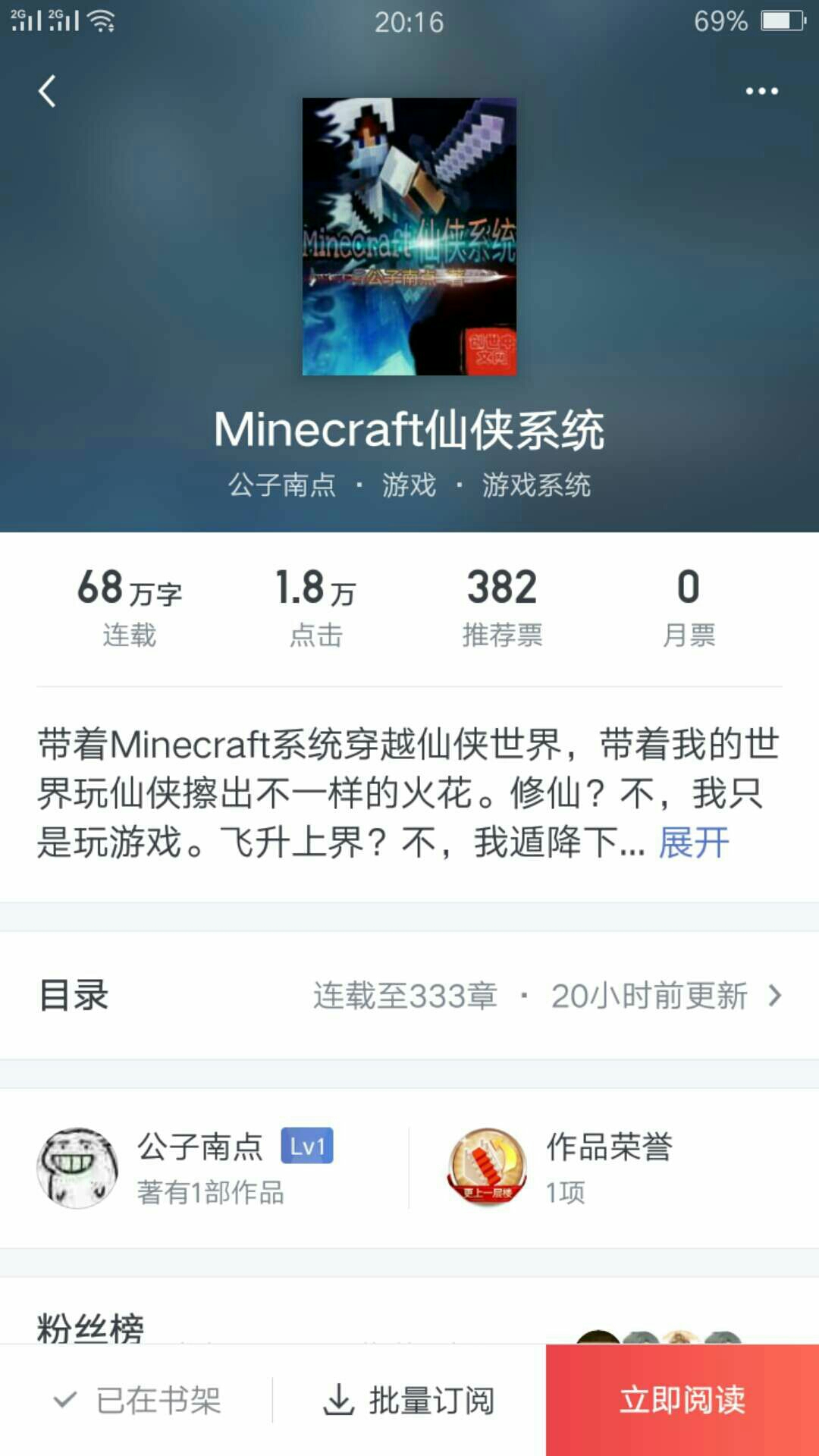Select the 游戏系统 subcategory tag
Viewport: 819px width, 1456px height.
536,485
